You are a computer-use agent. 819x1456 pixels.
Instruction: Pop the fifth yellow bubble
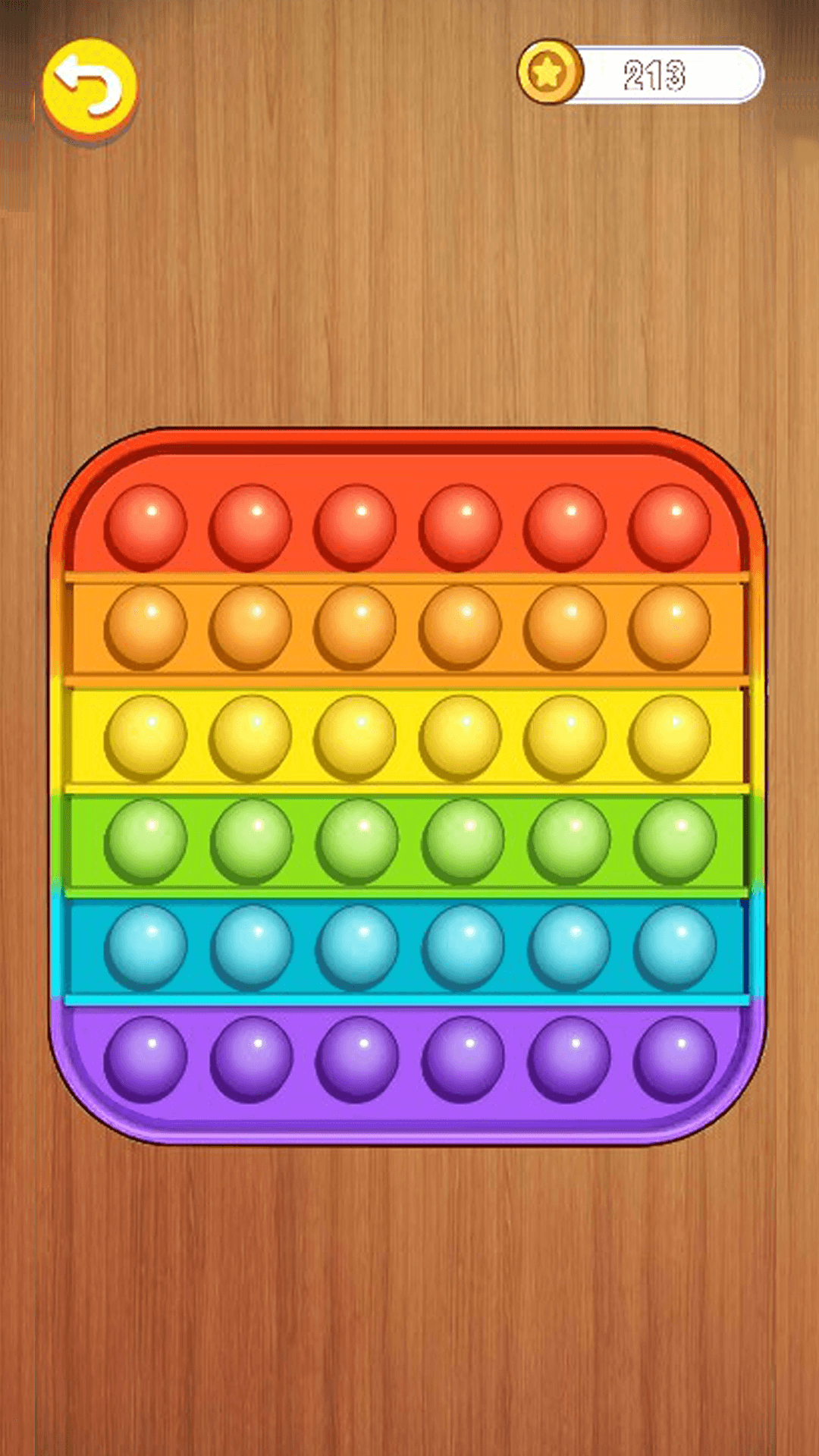[565, 736]
